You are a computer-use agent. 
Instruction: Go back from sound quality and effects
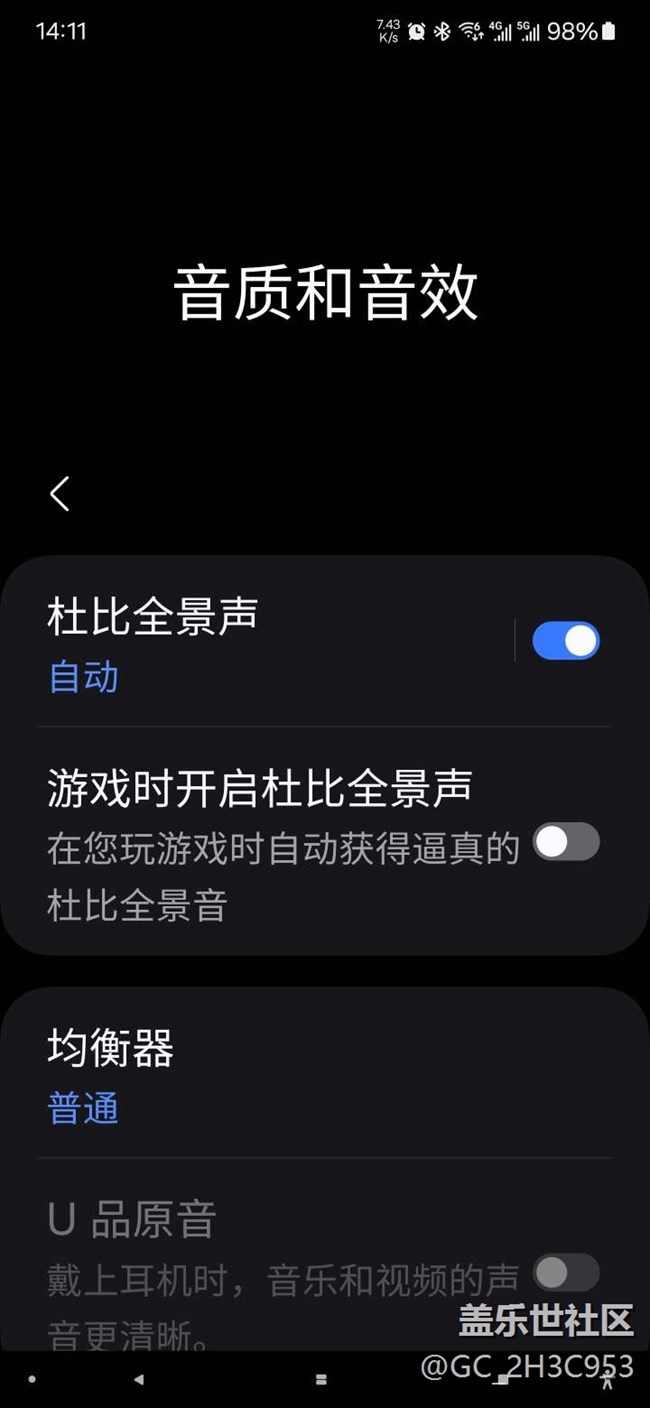coord(60,493)
